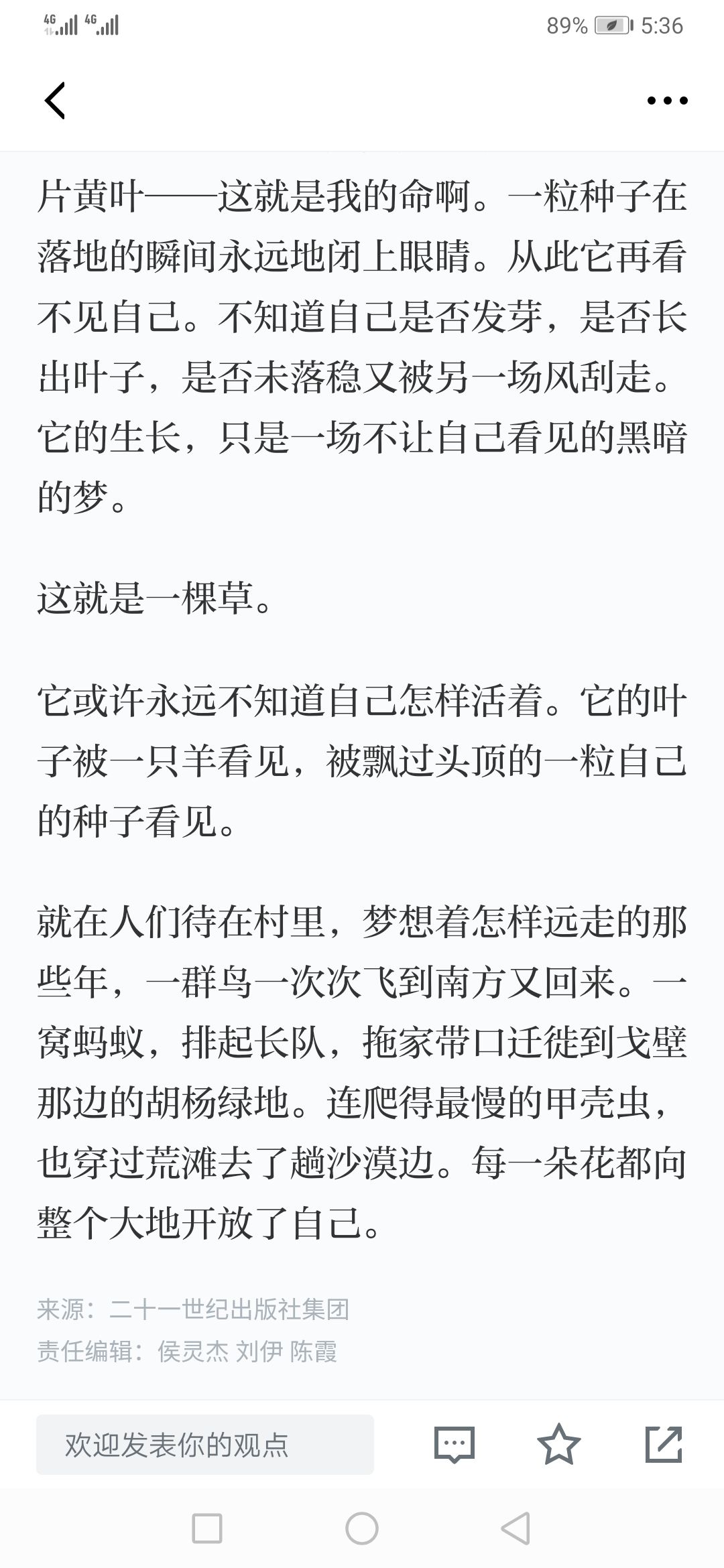Open recent apps from the navigation bar
The image size is (724, 1568).
click(x=207, y=1528)
